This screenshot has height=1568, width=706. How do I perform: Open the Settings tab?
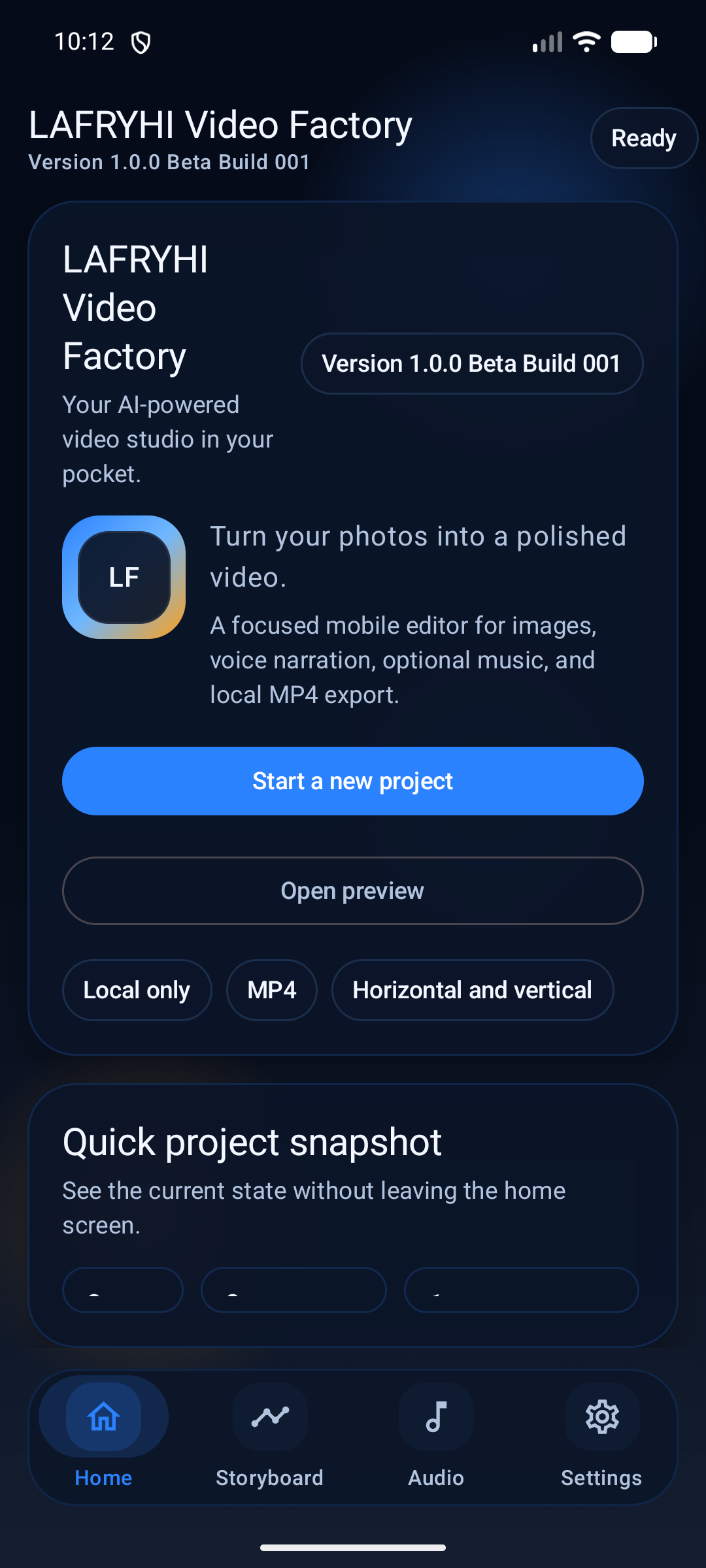click(601, 1437)
